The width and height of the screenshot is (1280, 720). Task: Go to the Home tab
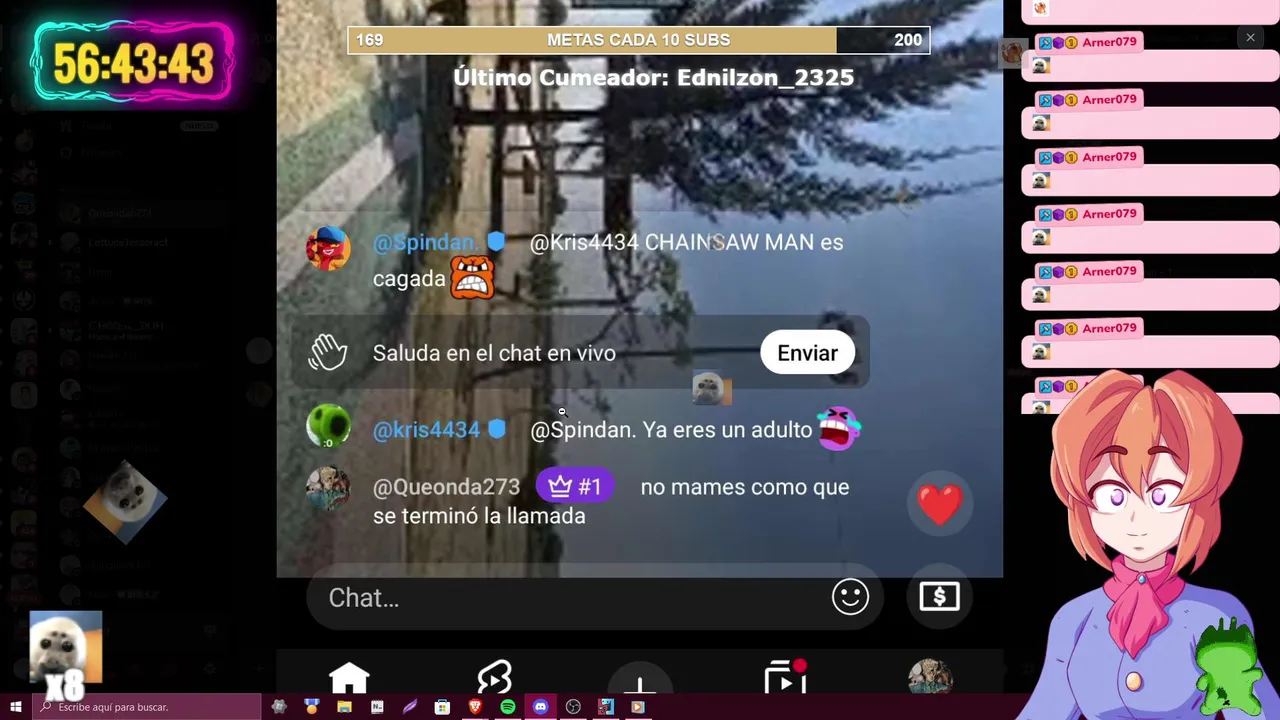tap(349, 680)
